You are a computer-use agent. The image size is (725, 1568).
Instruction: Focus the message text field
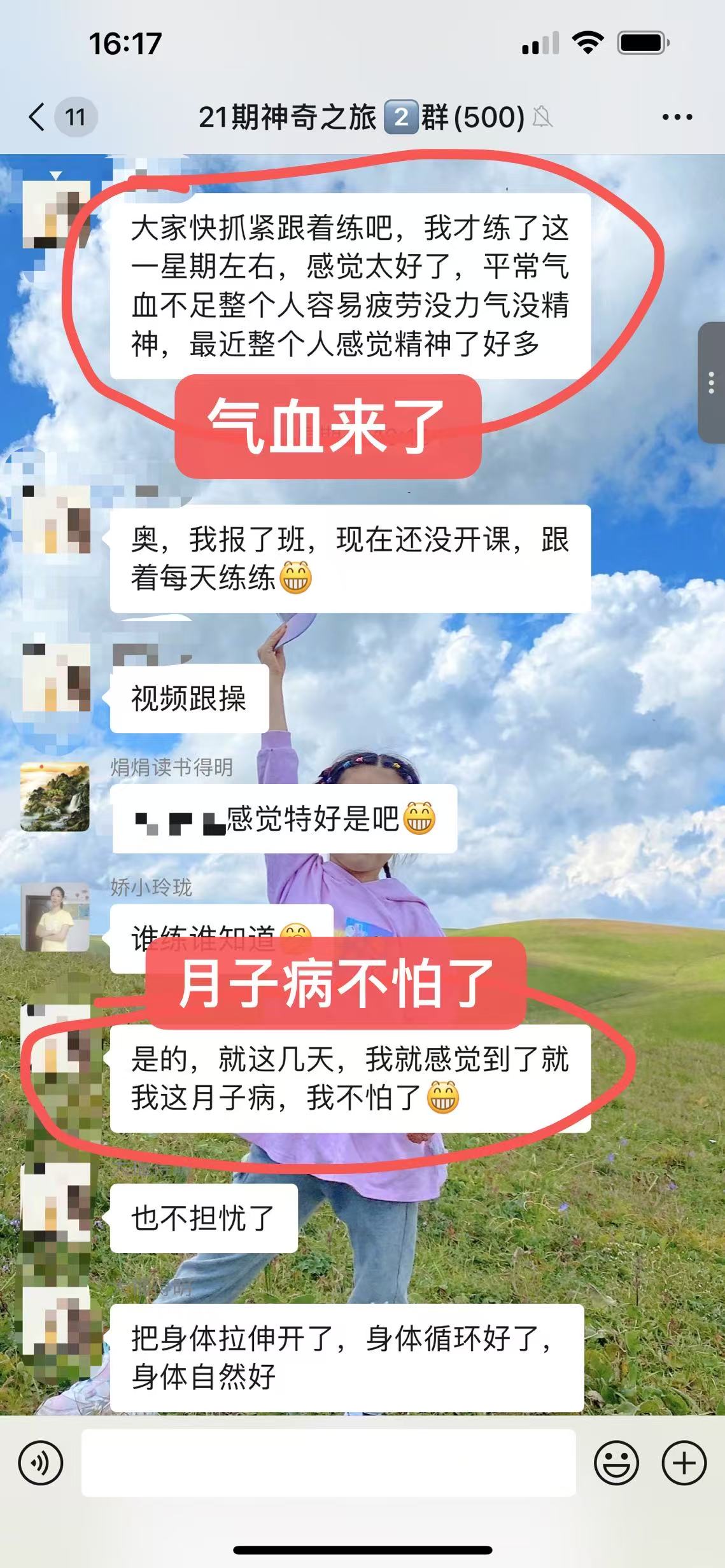coord(328,1462)
